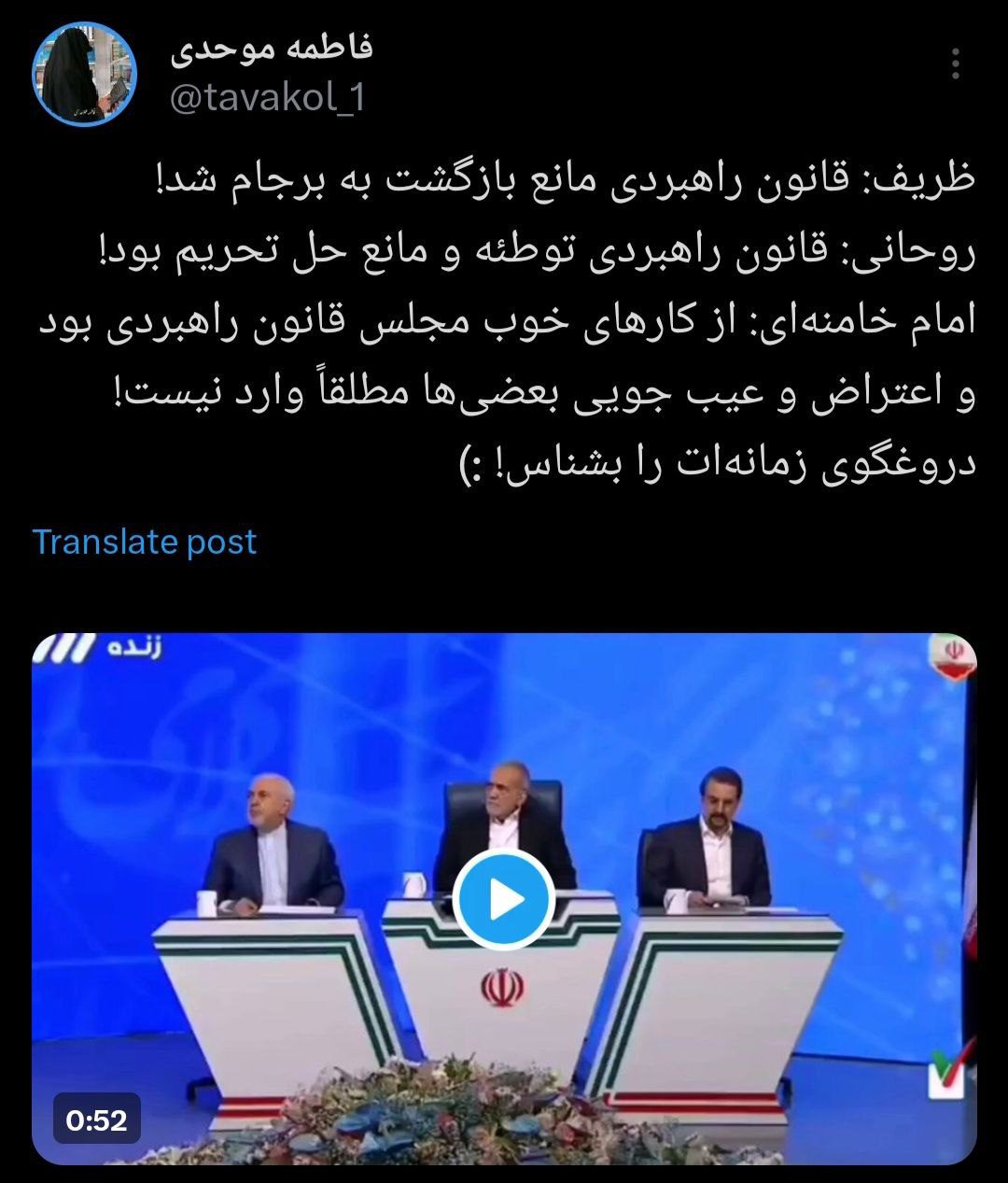Open فاطمه موحدی's profile picture
The height and width of the screenshot is (1183, 1008).
85,73
